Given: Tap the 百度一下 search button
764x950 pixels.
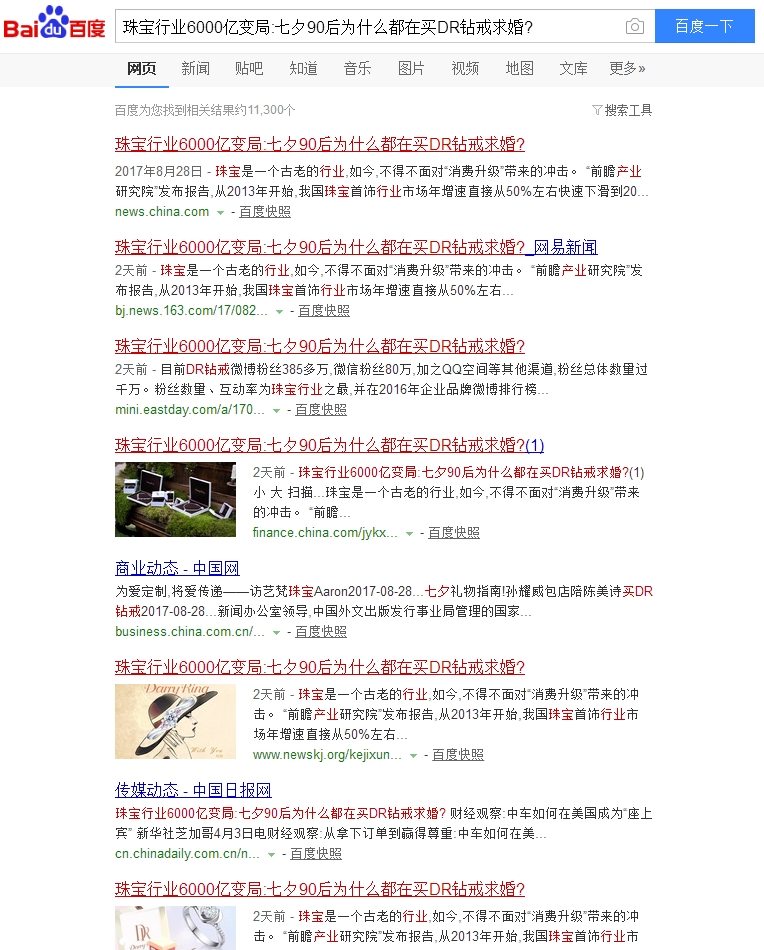Looking at the screenshot, I should click(704, 27).
